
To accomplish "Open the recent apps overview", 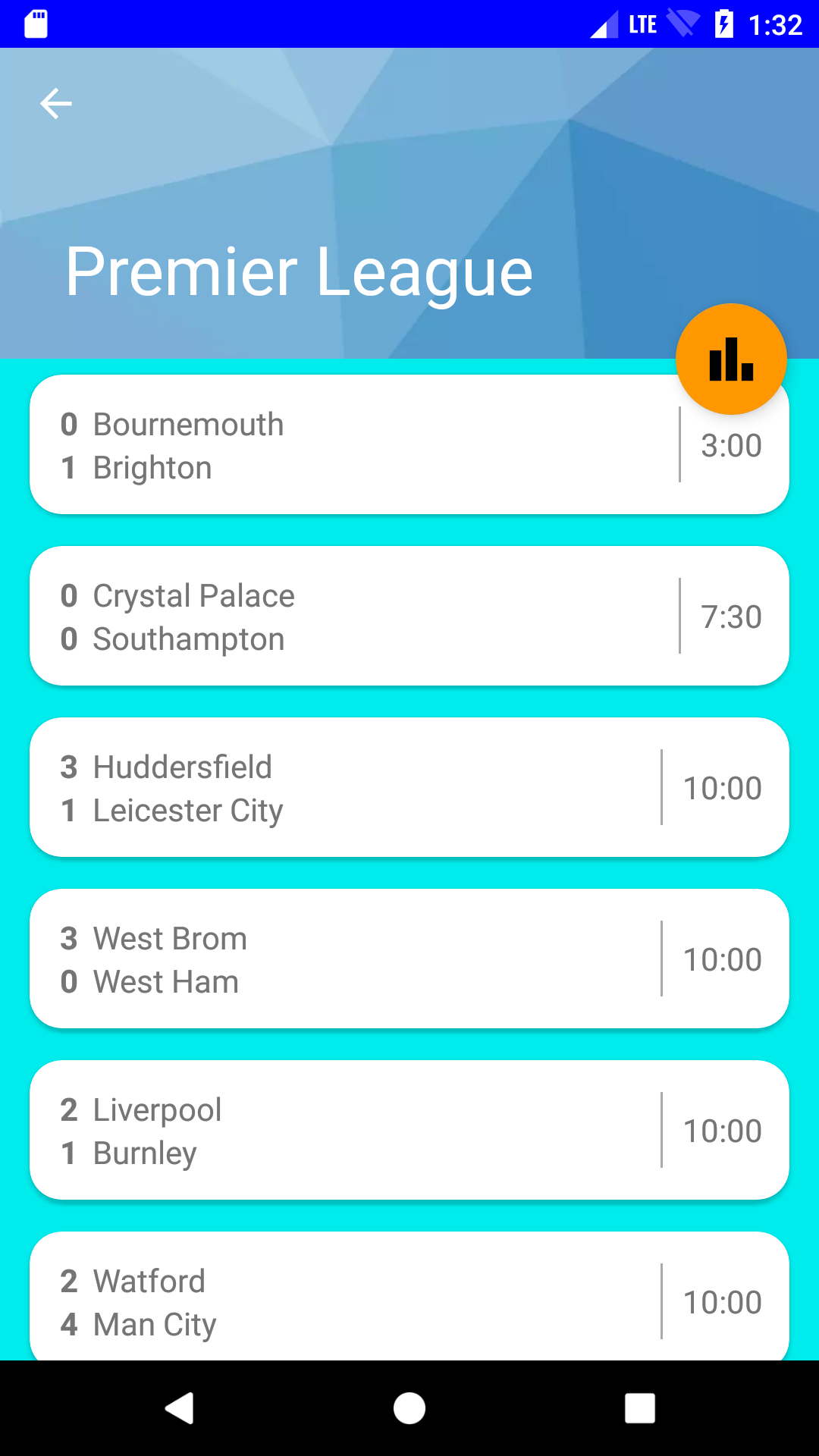I will point(640,1409).
